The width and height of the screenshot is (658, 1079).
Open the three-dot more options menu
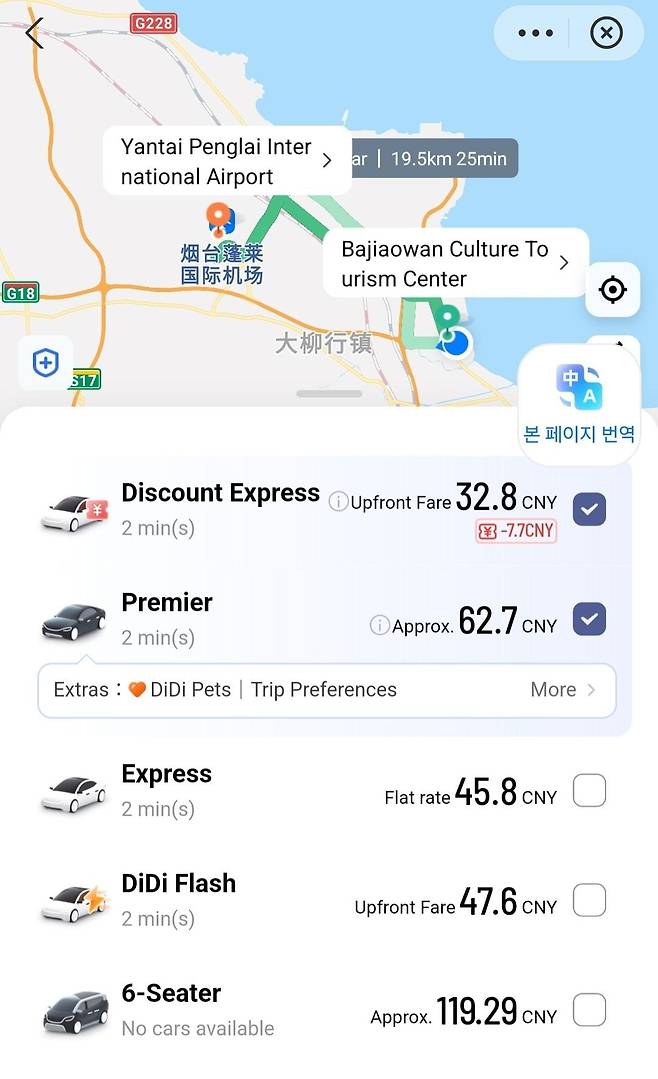click(535, 33)
